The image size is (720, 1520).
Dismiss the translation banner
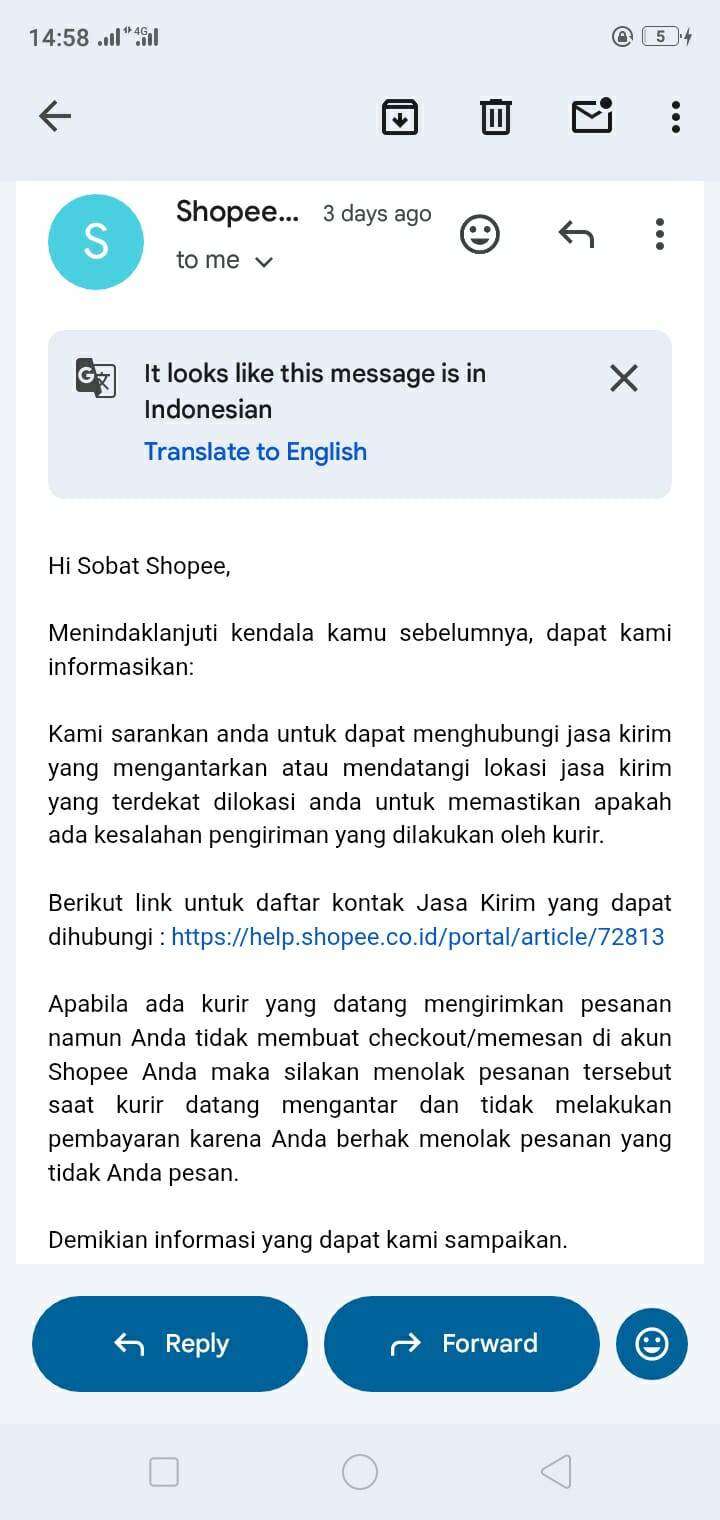tap(624, 378)
